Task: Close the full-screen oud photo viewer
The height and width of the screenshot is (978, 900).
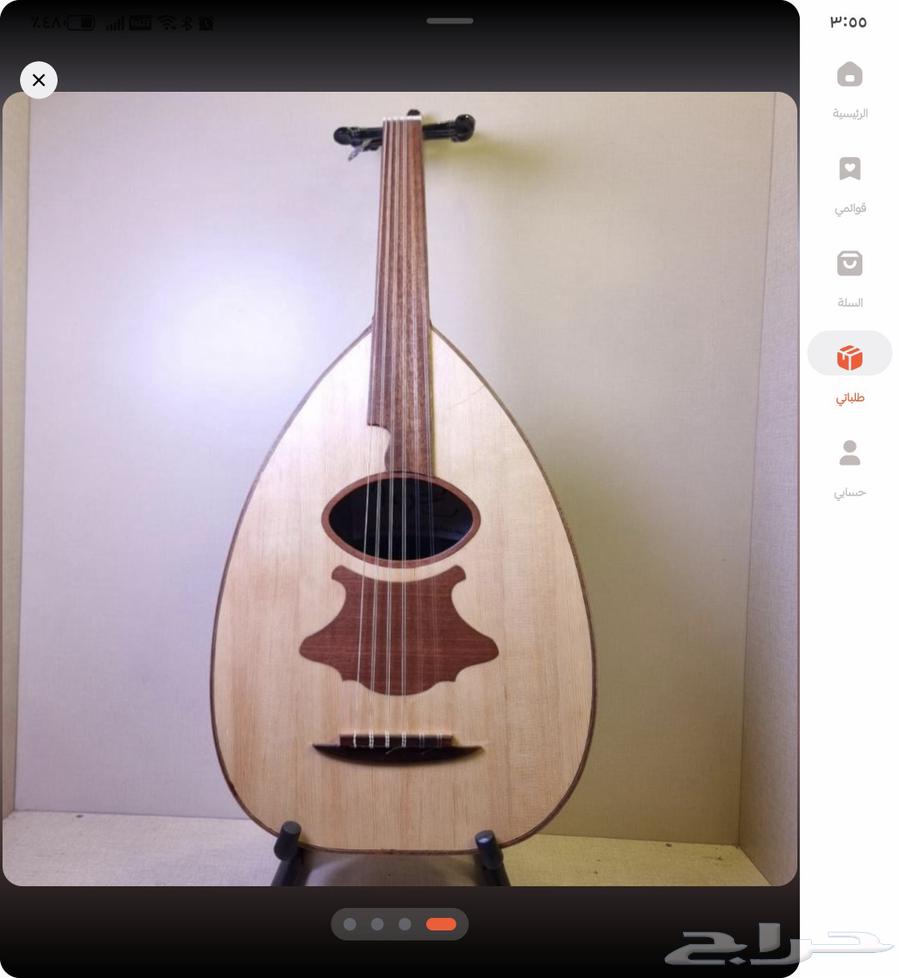Action: 39,80
